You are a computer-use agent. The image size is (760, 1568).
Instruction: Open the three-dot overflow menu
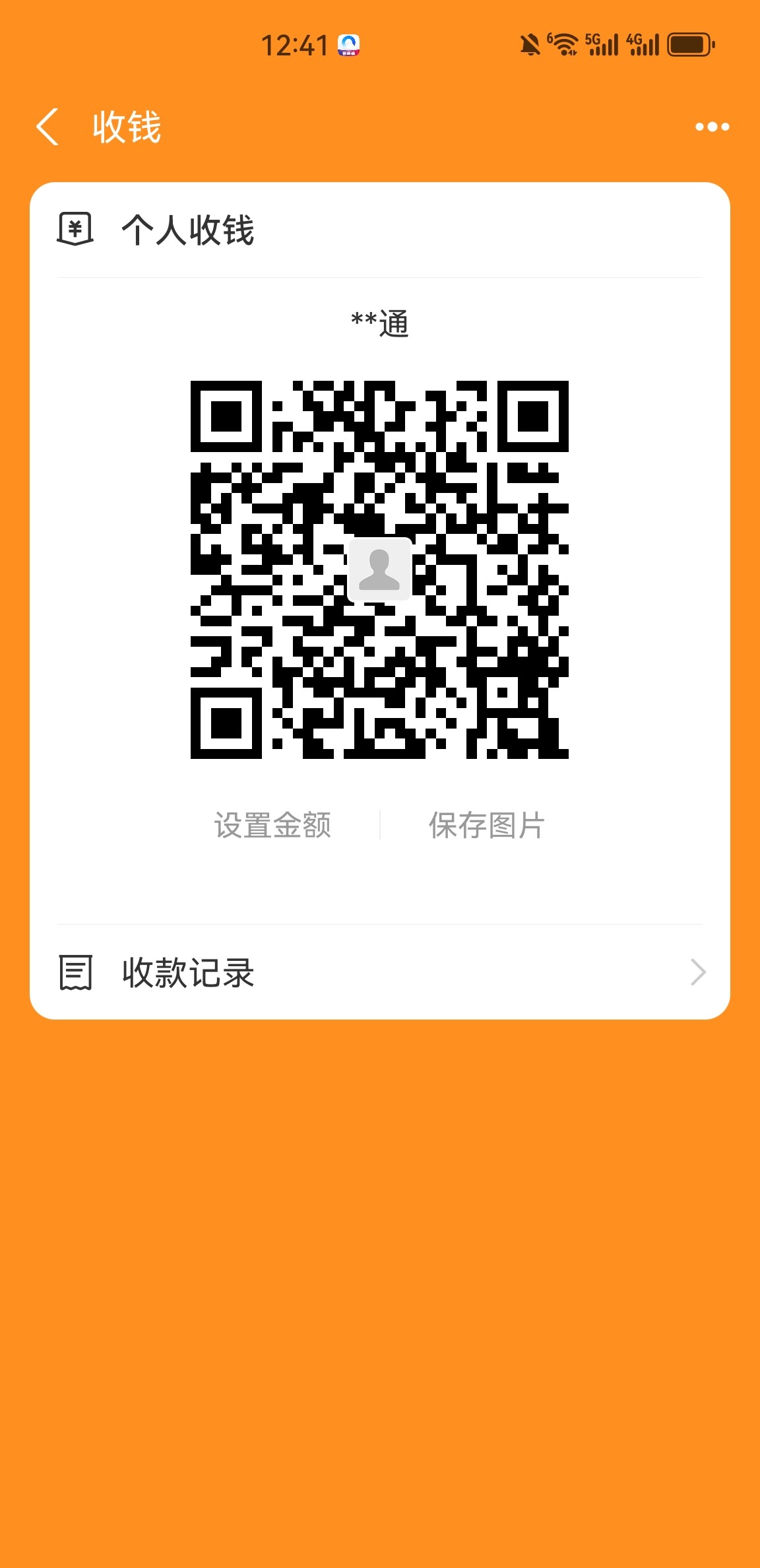[x=712, y=127]
